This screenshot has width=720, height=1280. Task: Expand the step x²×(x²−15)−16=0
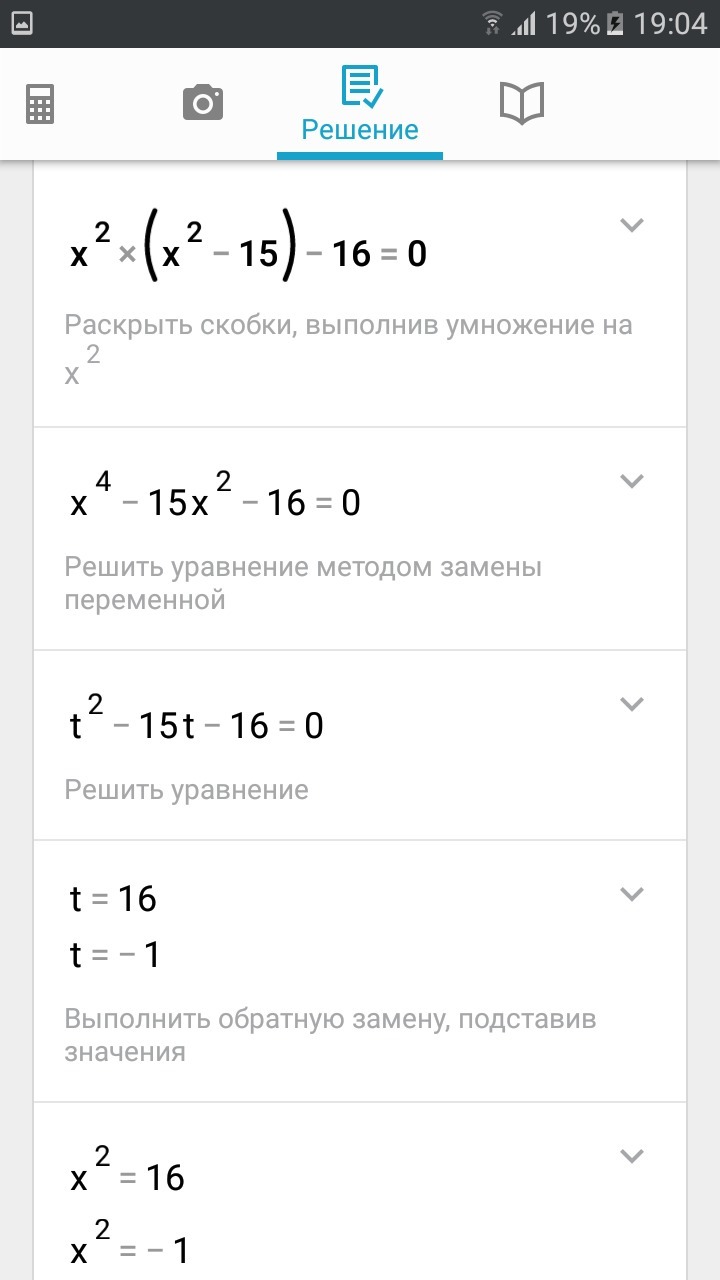(631, 225)
